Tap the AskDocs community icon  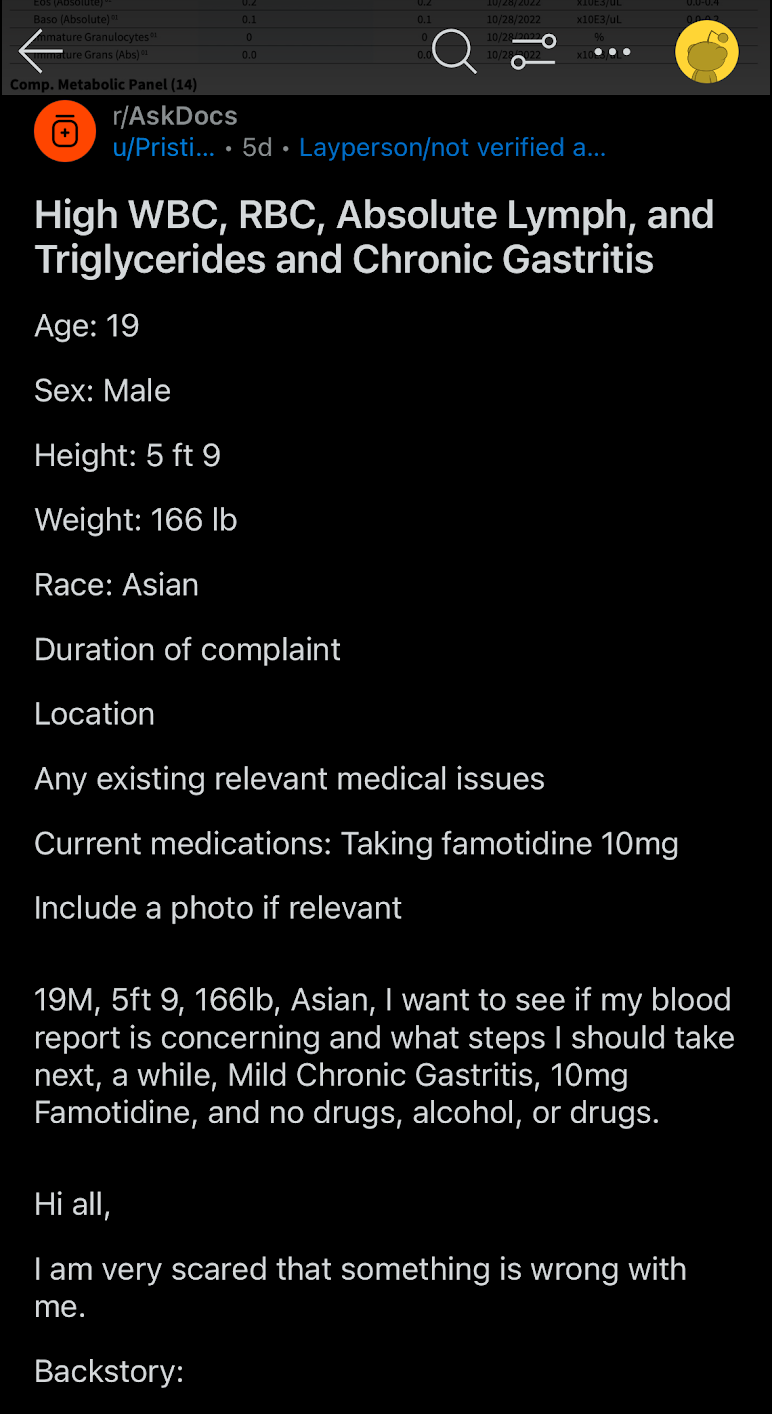pyautogui.click(x=64, y=132)
